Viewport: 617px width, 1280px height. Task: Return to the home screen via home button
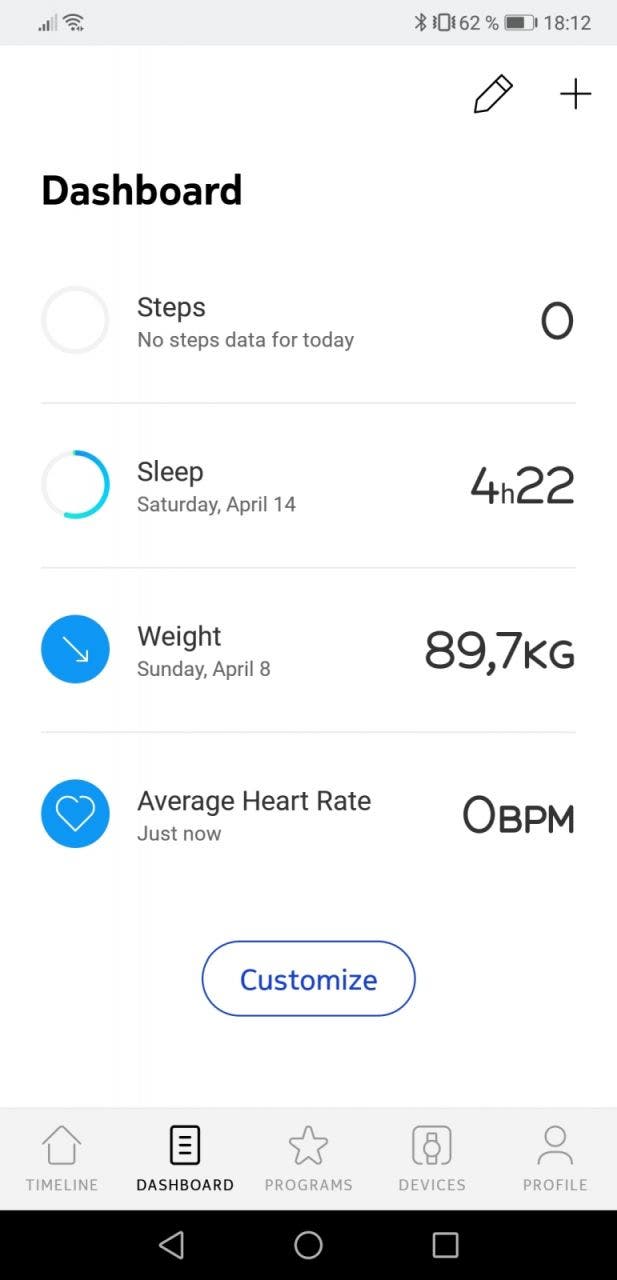click(x=308, y=1245)
